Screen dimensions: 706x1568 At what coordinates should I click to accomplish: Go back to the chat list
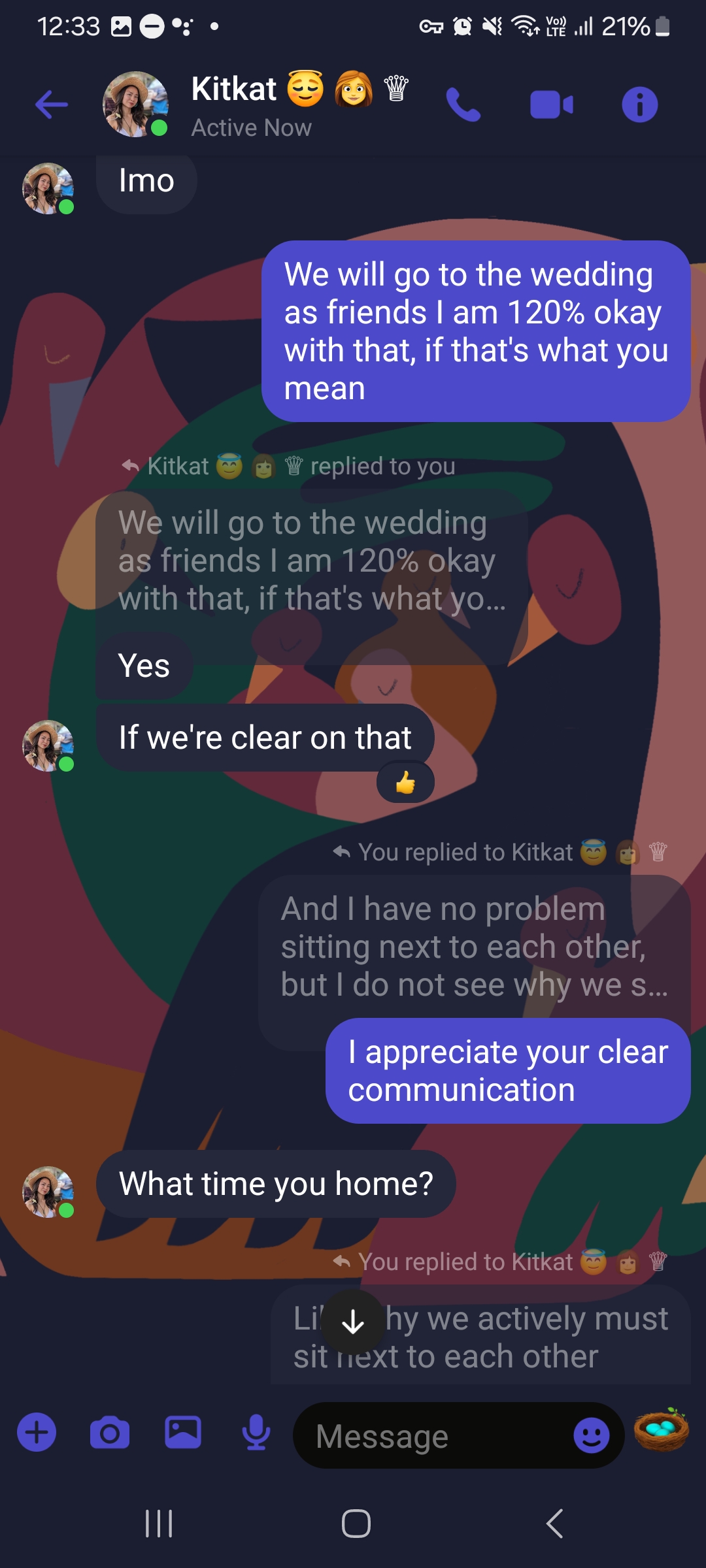(x=52, y=105)
